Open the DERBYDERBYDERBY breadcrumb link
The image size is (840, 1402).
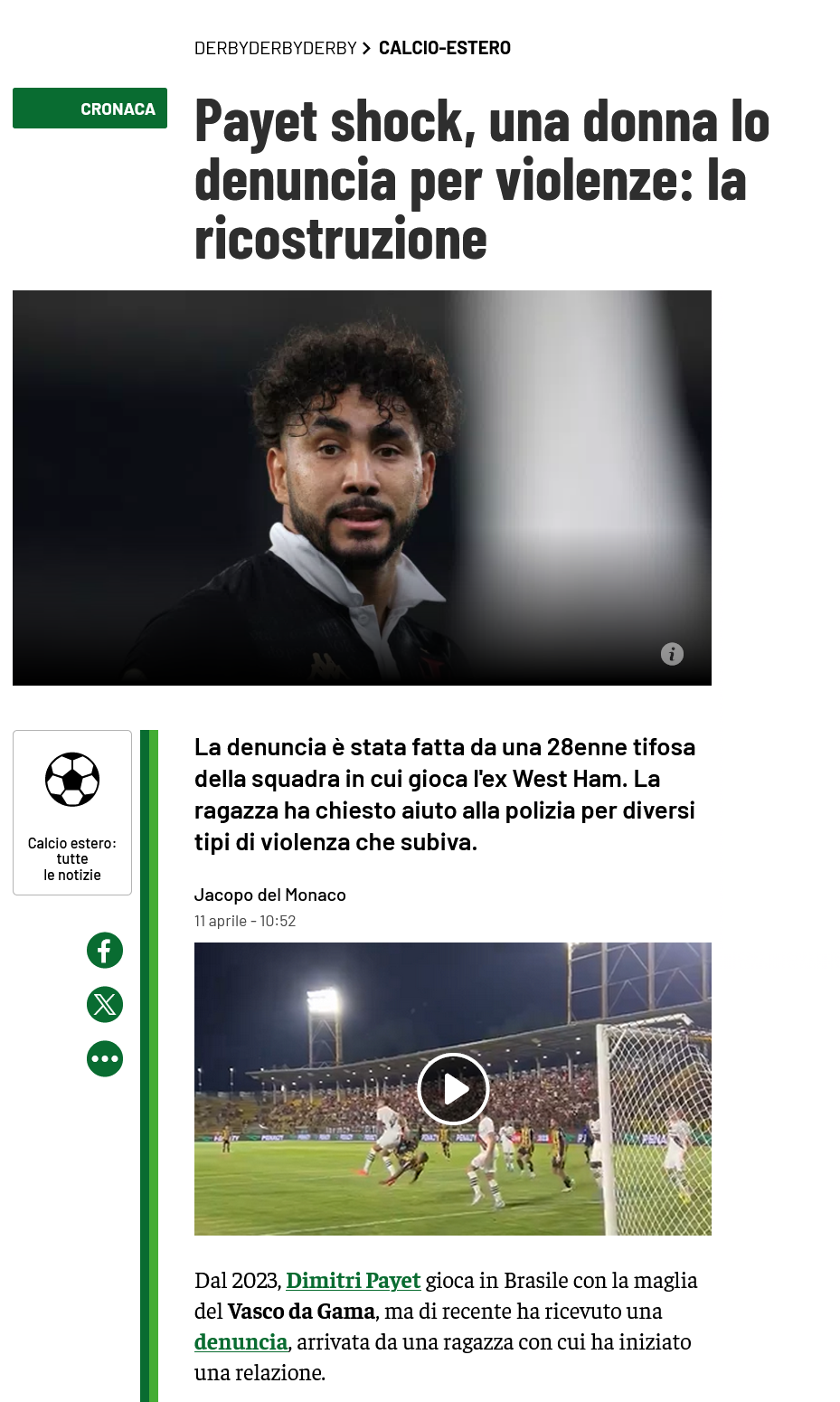[x=275, y=48]
